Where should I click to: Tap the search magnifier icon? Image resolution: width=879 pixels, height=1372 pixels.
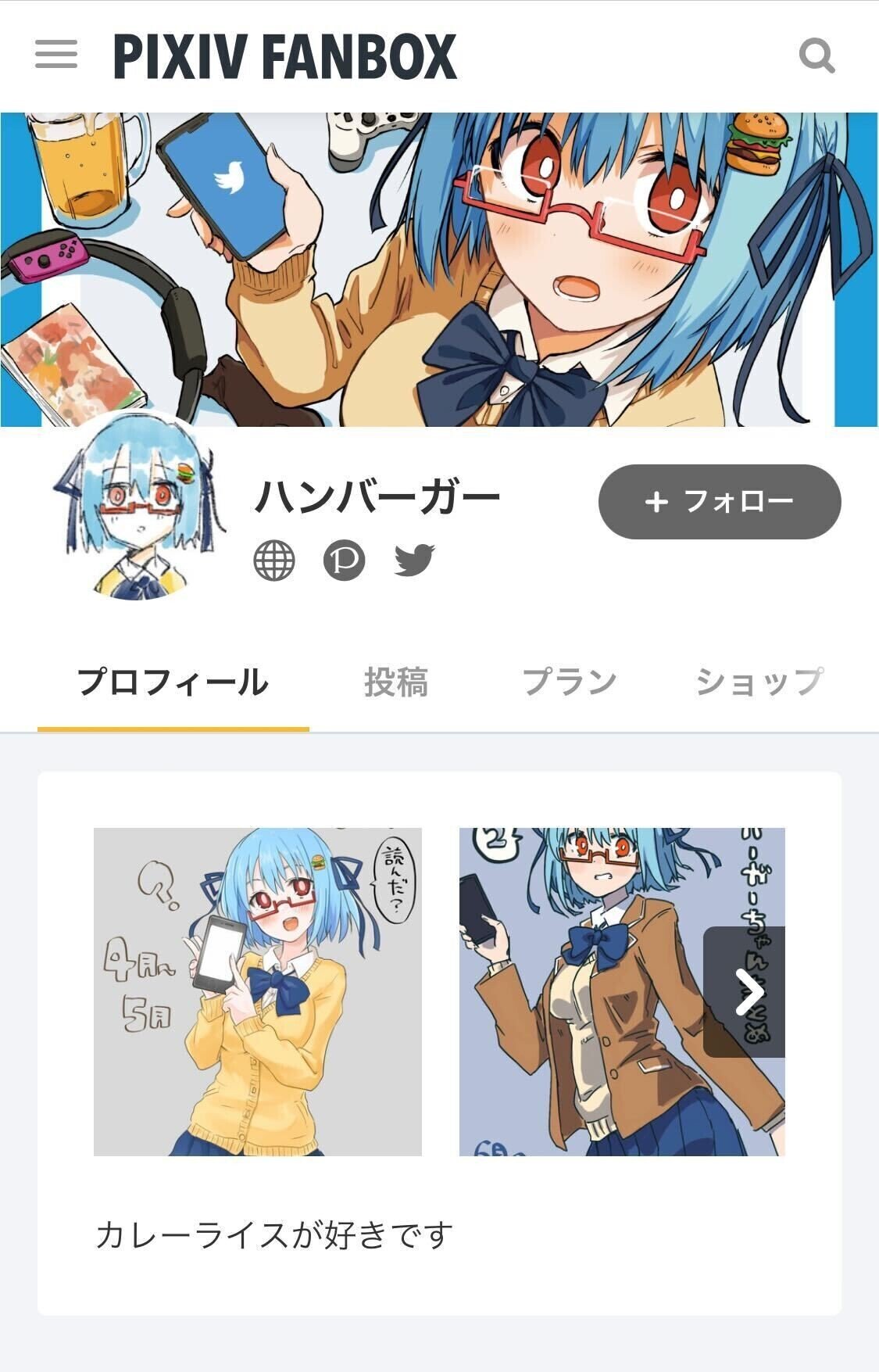tap(817, 55)
